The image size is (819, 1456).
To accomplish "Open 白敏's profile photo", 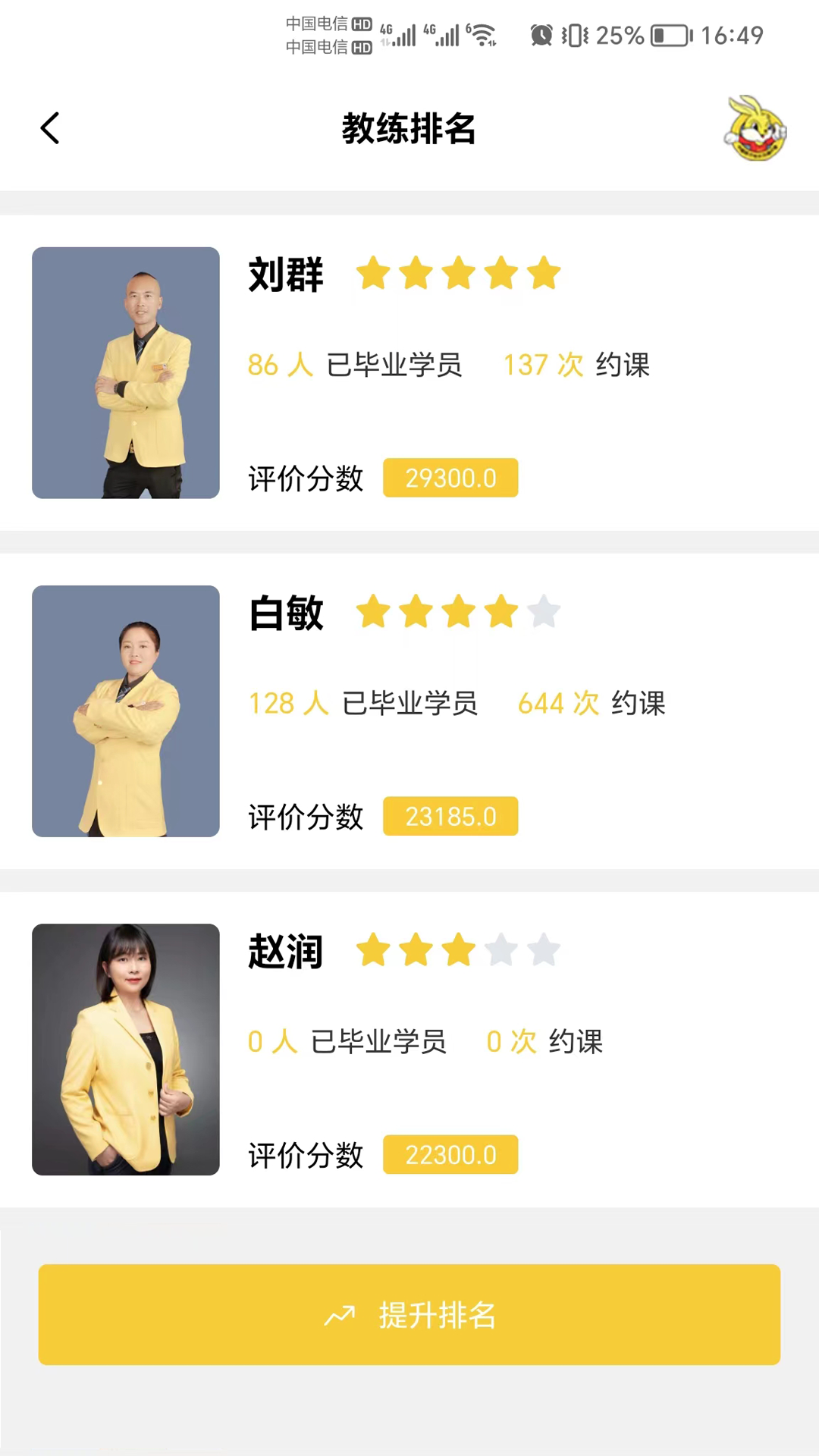I will [126, 711].
